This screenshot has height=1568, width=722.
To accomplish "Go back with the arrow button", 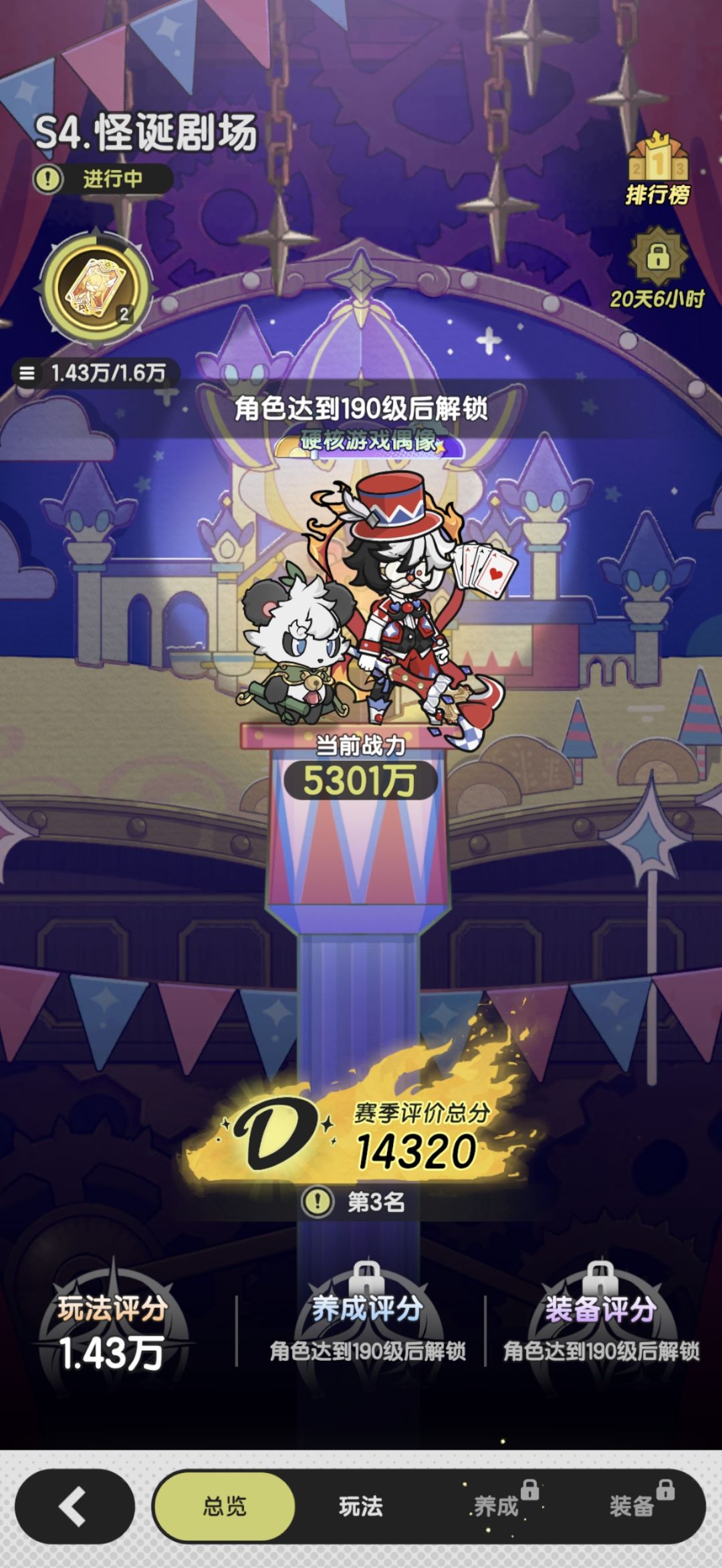I will (x=75, y=1506).
